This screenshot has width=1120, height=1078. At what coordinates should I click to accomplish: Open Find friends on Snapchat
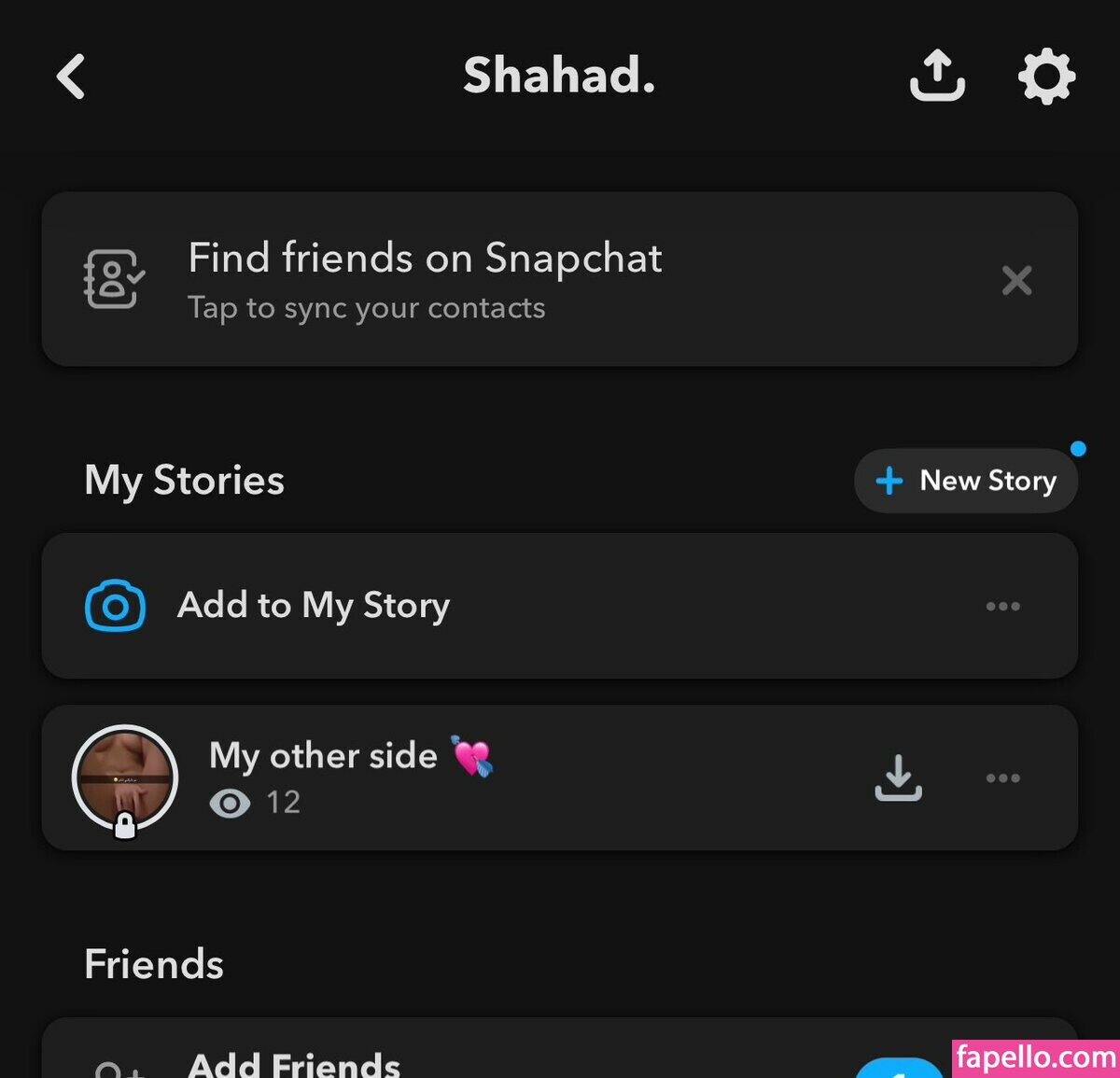coord(425,279)
